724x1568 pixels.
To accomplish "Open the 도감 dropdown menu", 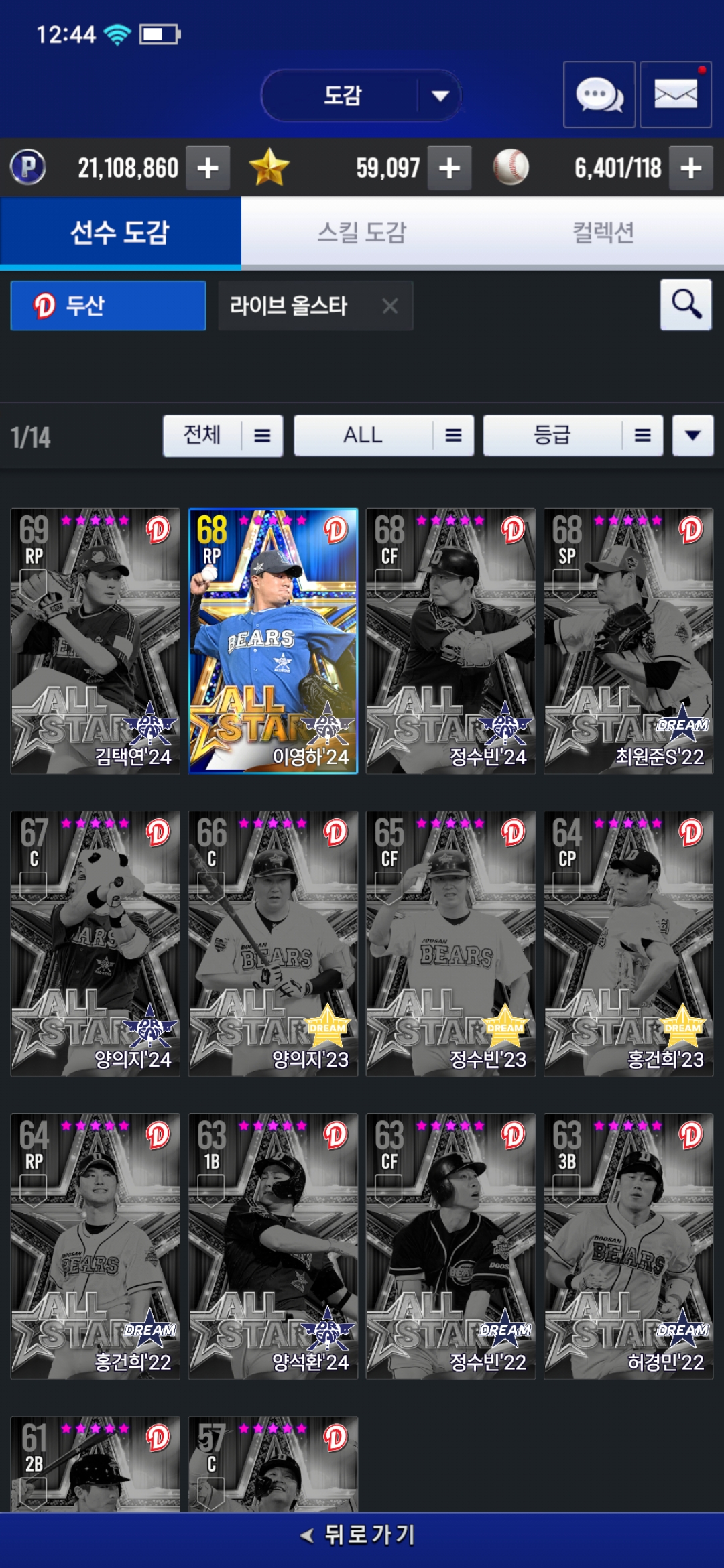I will coord(361,95).
